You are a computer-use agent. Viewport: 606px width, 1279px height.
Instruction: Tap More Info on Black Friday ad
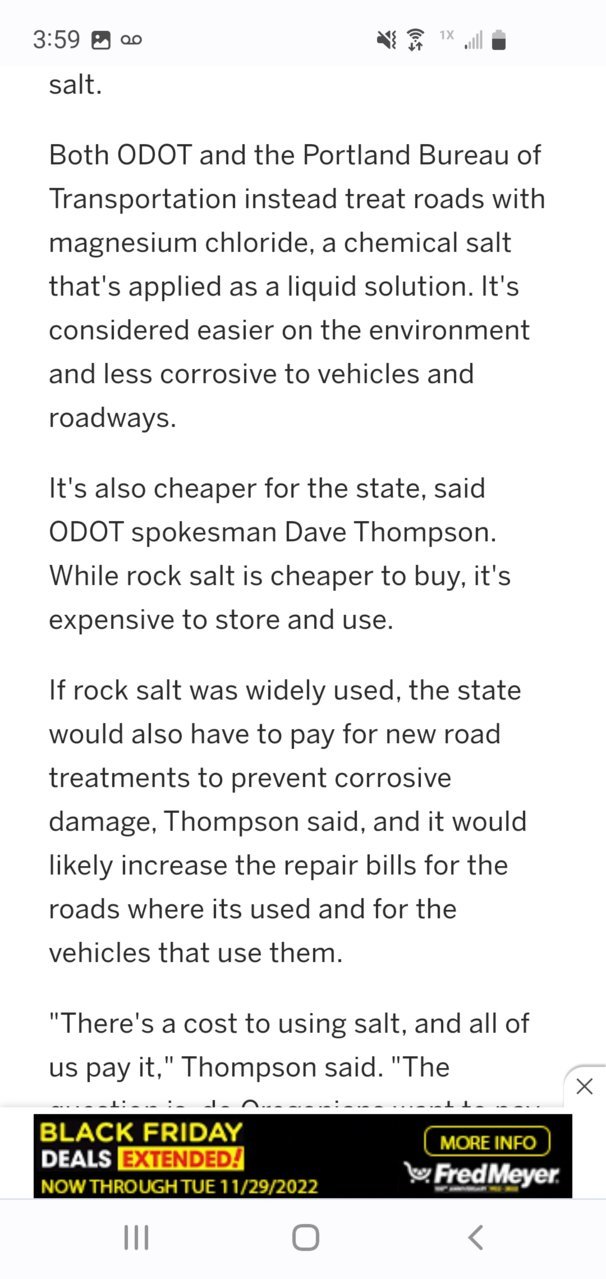click(x=488, y=1142)
